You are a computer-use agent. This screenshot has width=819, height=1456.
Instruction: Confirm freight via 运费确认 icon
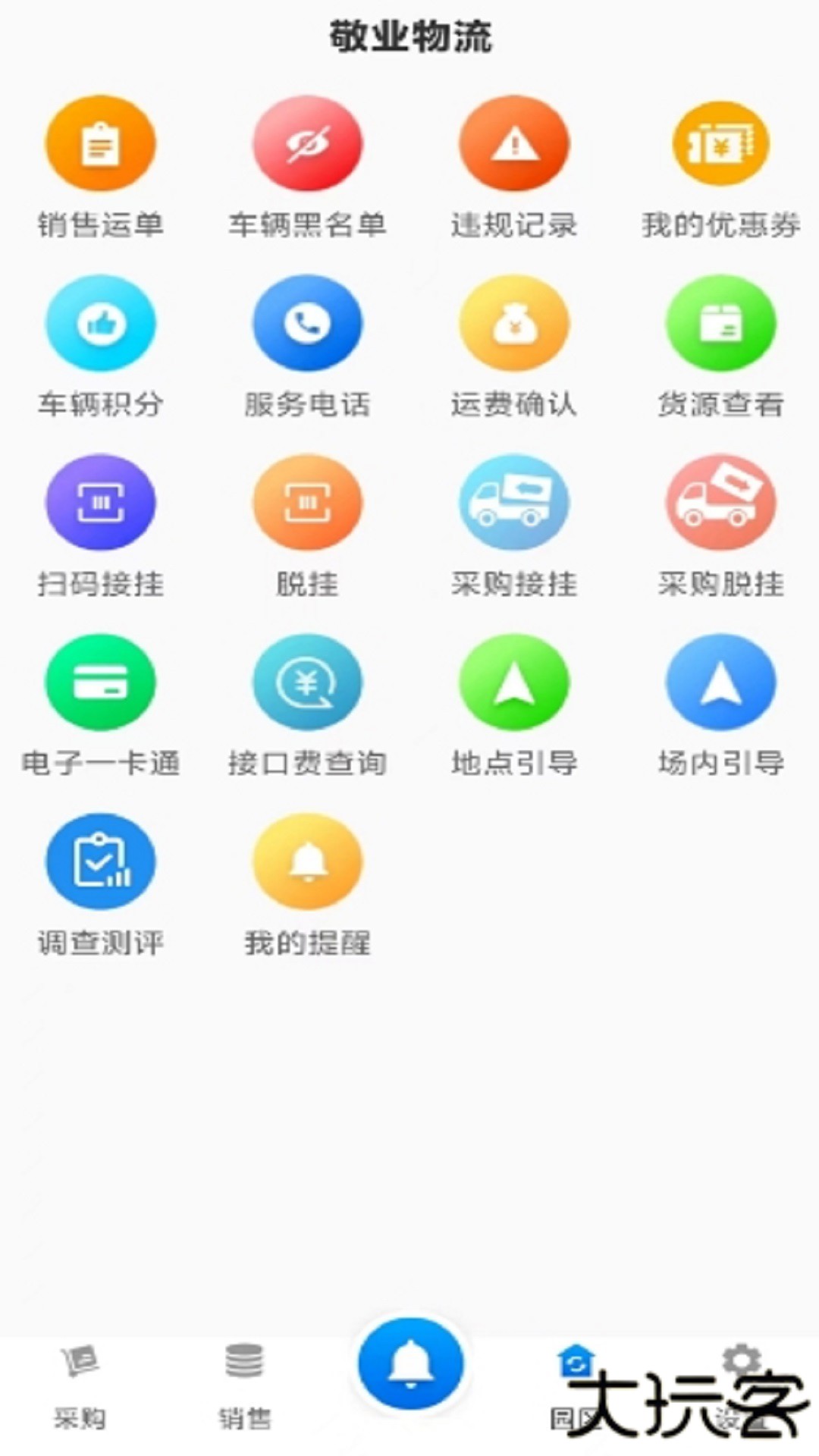[514, 323]
